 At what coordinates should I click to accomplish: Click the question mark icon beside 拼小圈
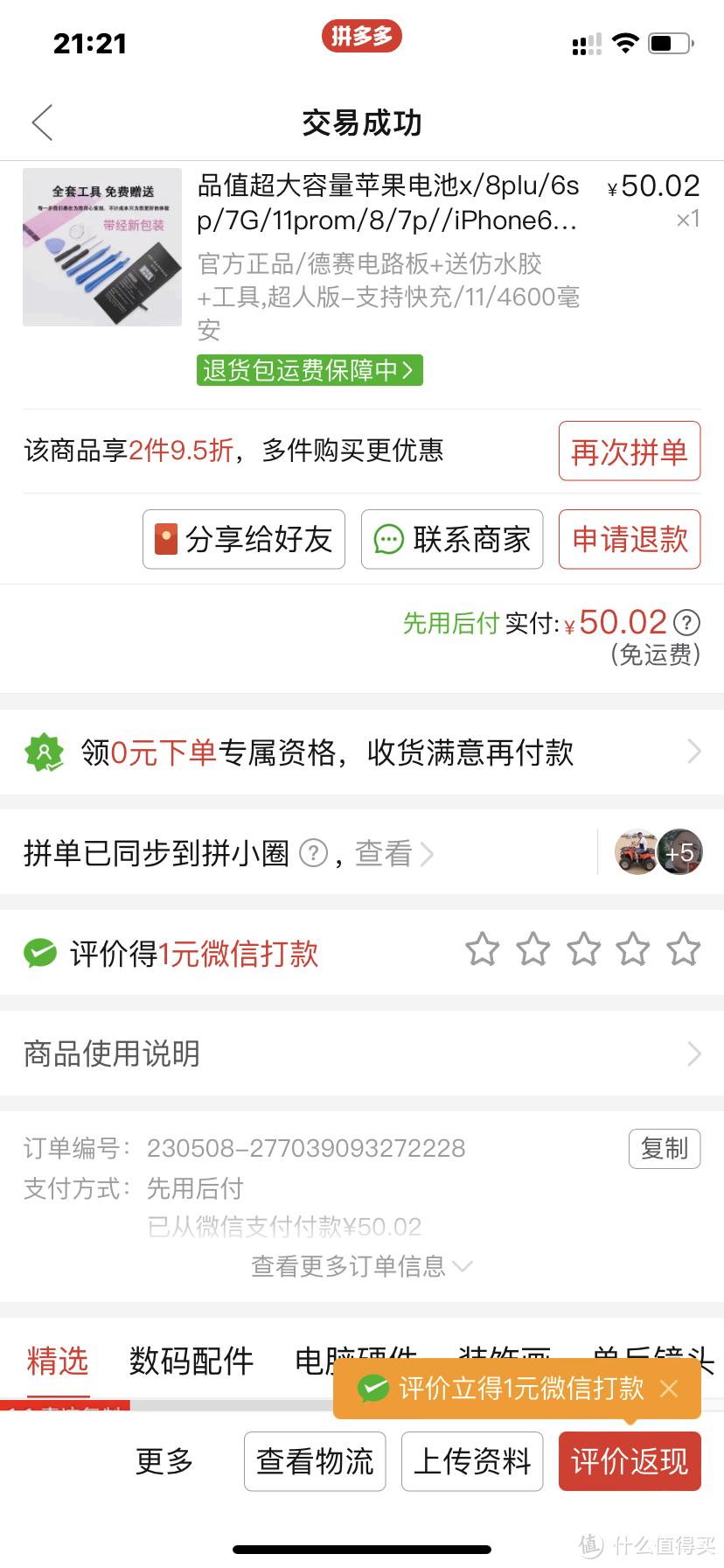[314, 854]
